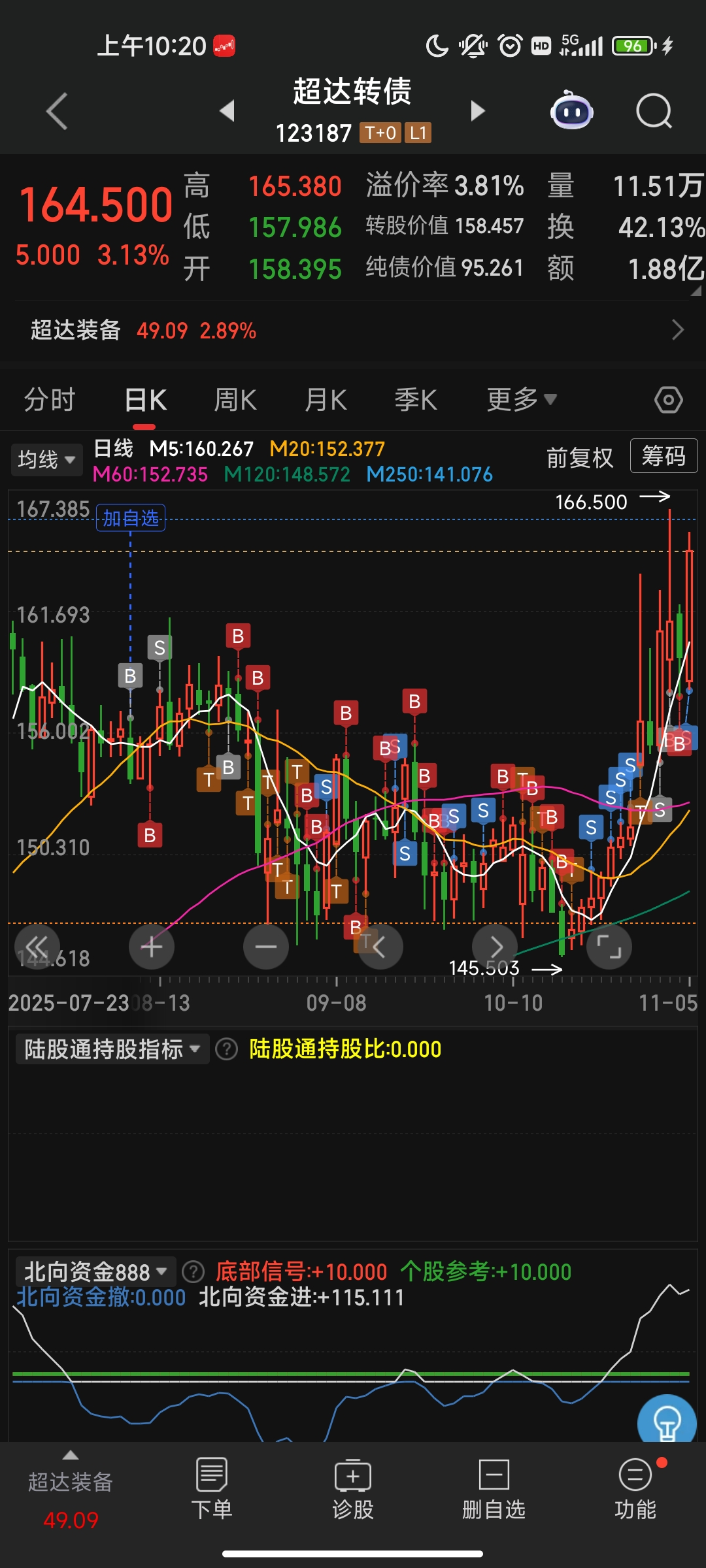706x1568 pixels.
Task: Expand the 陆股通持股指标 dropdown
Action: [112, 1049]
